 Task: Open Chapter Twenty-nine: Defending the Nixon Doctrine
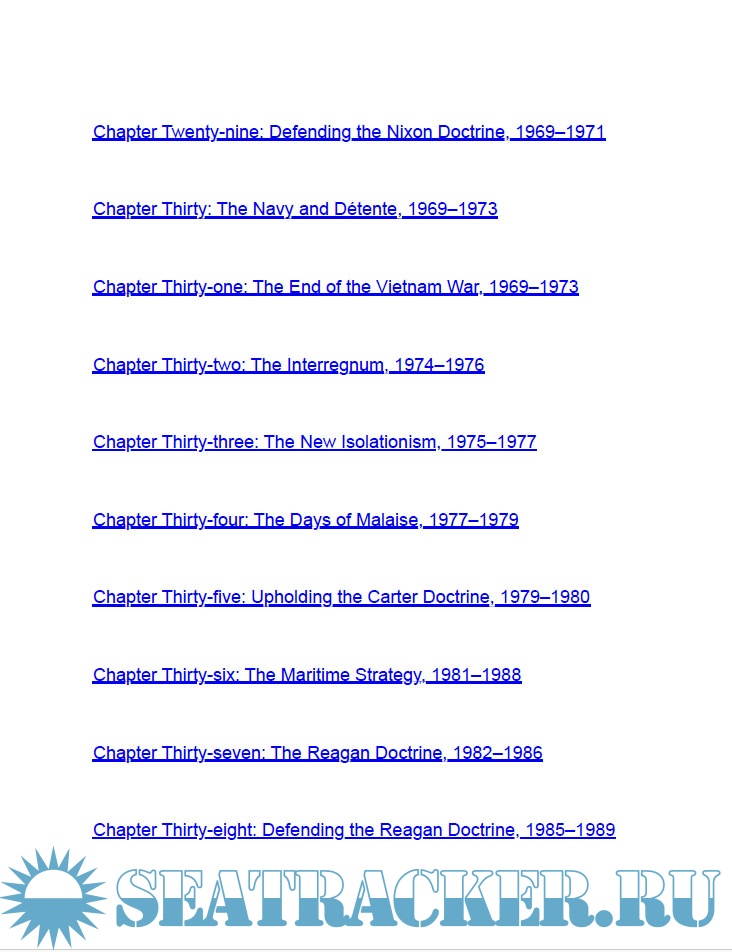(348, 132)
